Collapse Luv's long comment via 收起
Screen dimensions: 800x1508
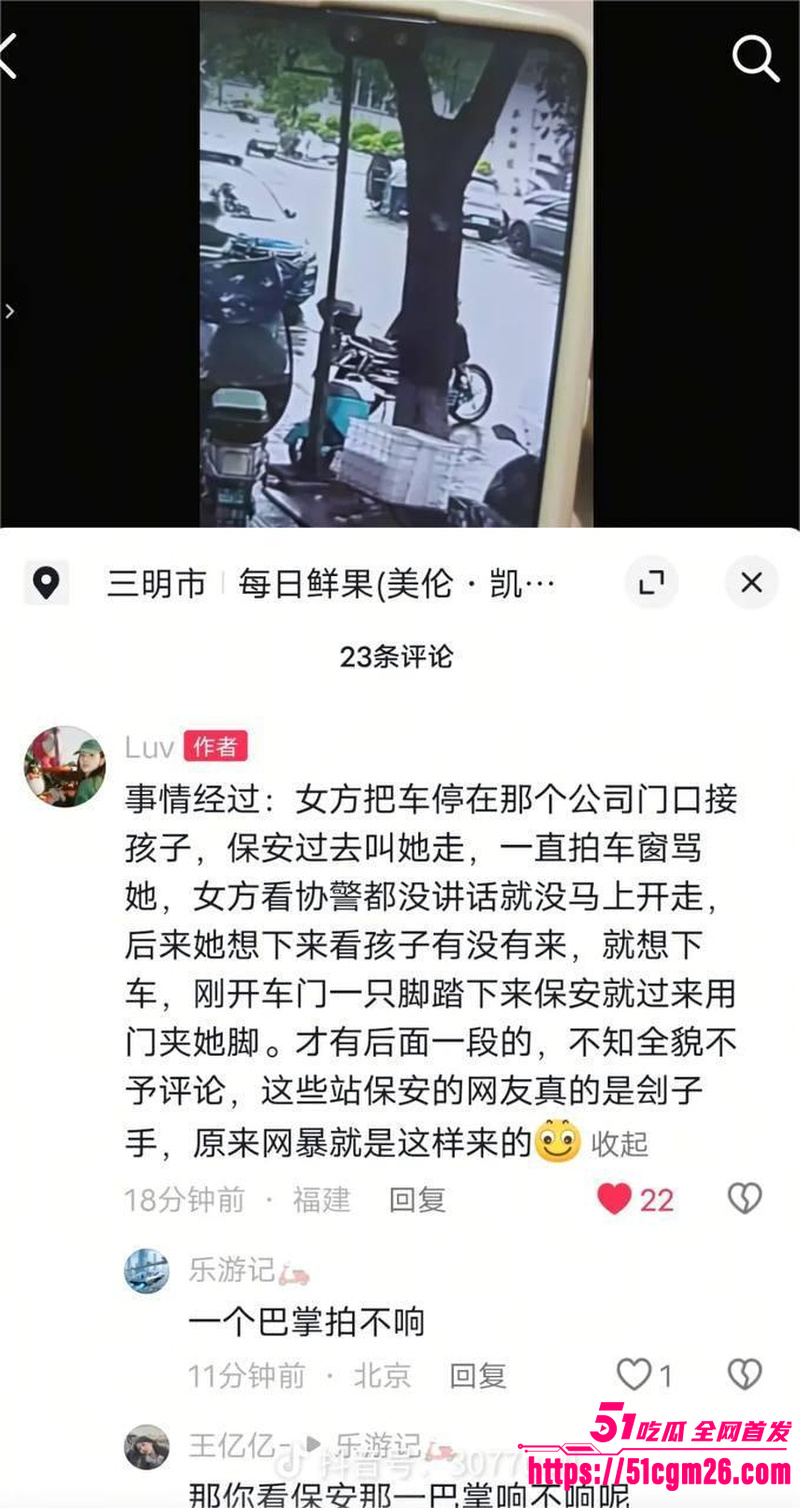tap(620, 1143)
